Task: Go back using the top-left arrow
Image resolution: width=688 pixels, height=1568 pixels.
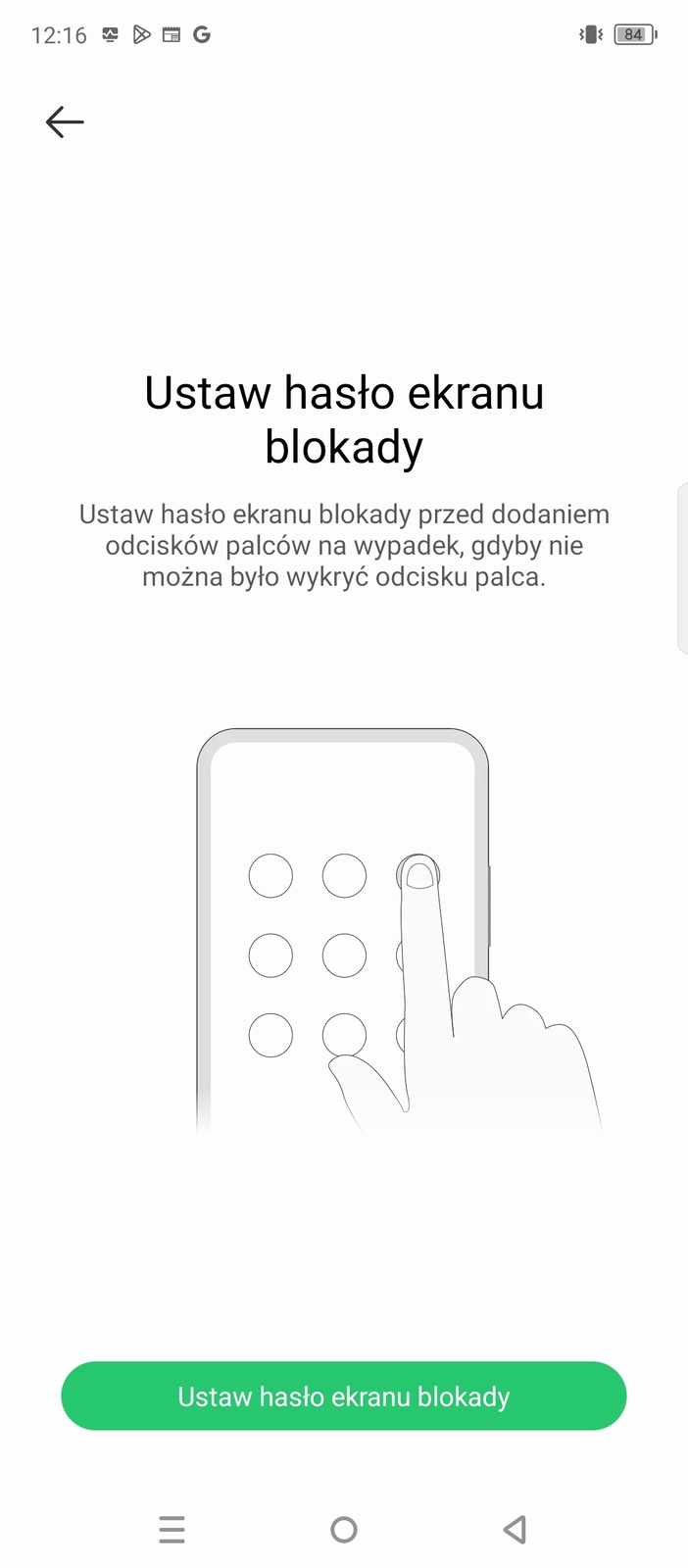Action: [65, 122]
